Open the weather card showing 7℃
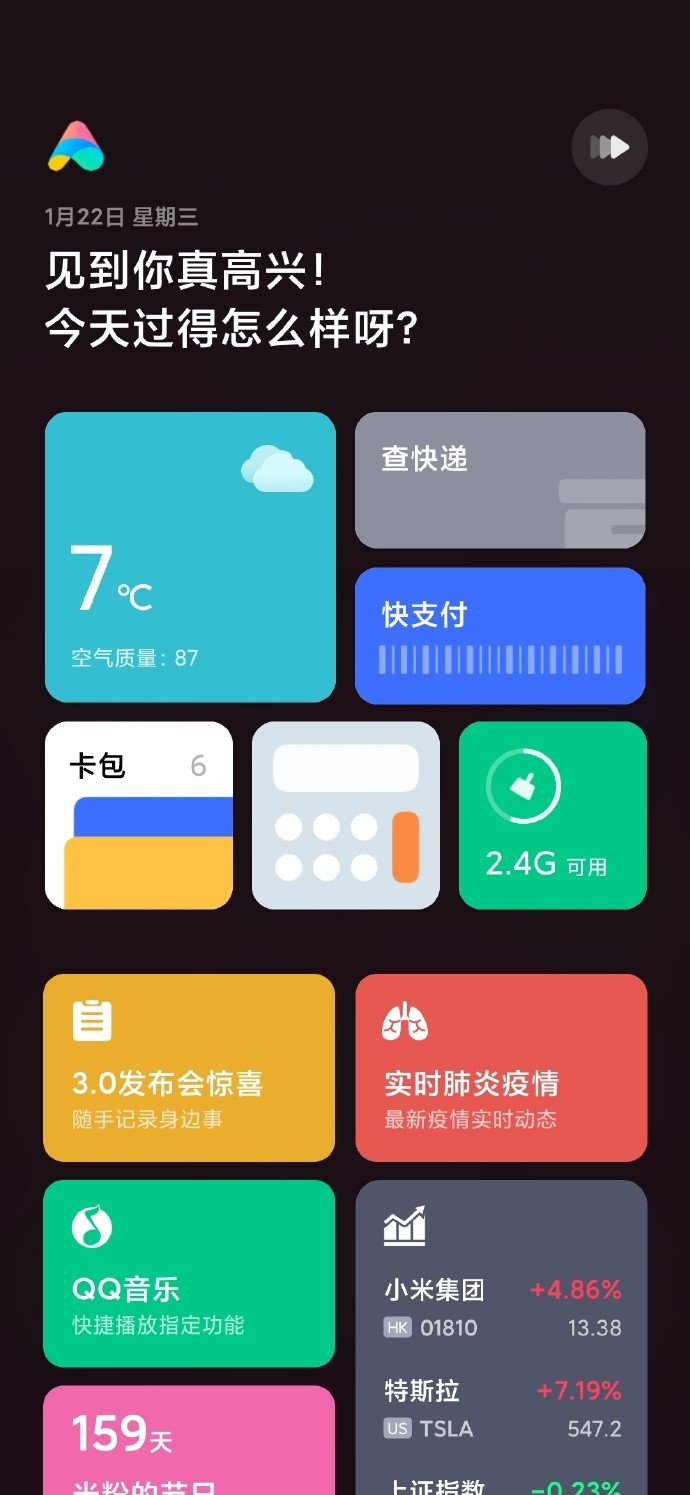The width and height of the screenshot is (690, 1495). click(x=190, y=557)
